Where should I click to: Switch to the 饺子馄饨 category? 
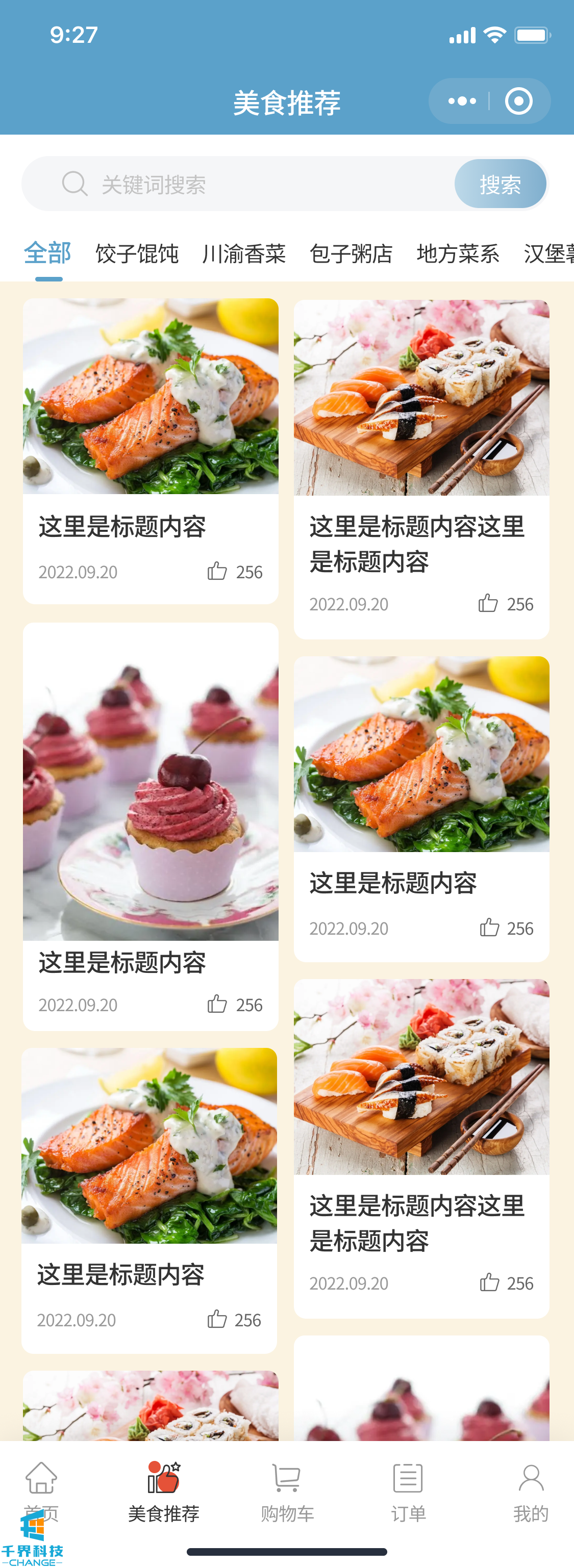[x=137, y=253]
